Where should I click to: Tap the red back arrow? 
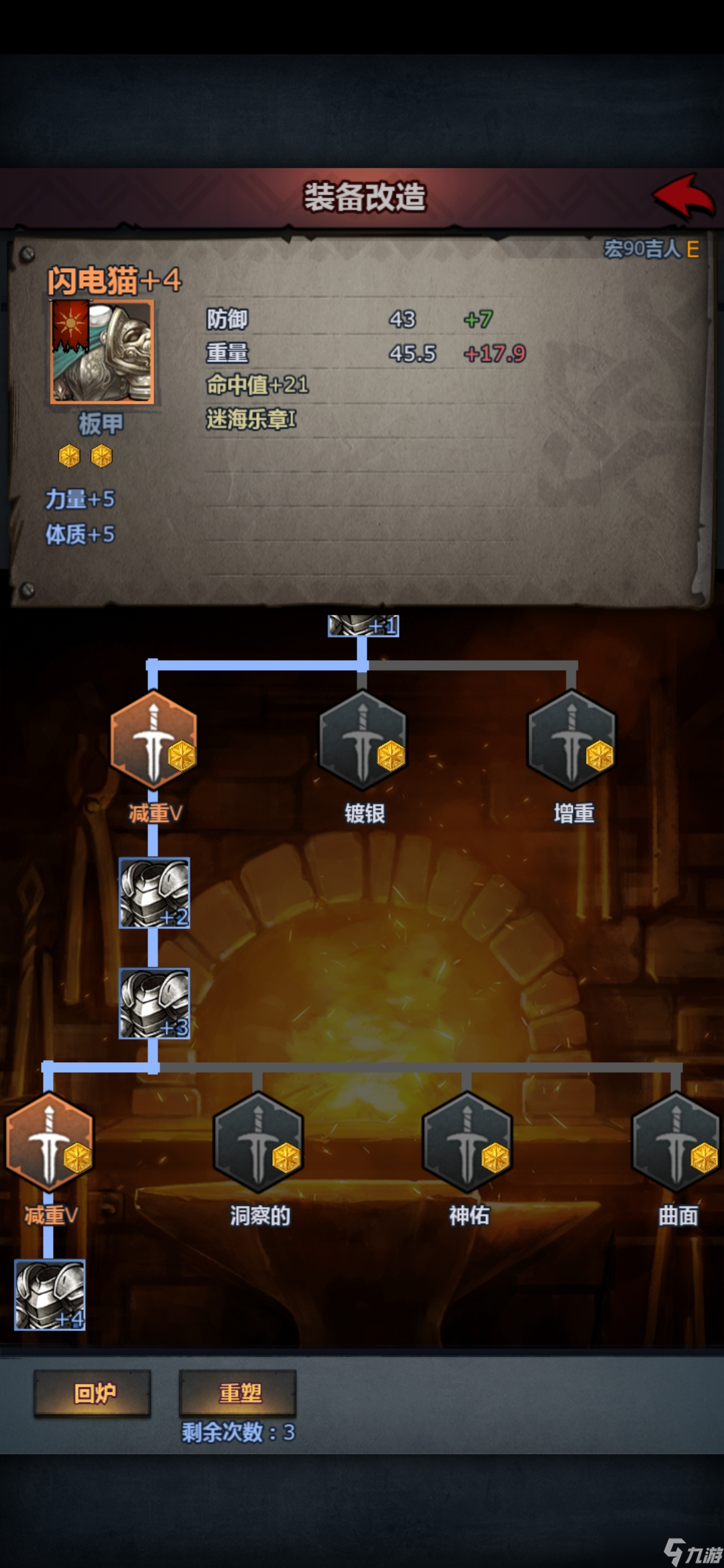coord(684,197)
